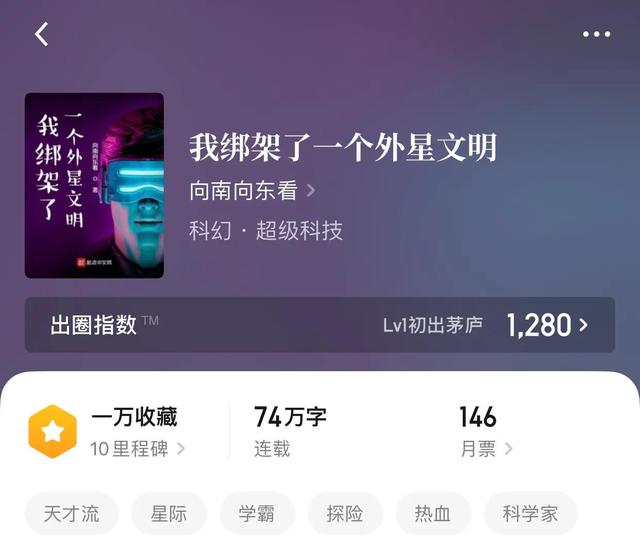
Task: View the 一万收藏 milestone details
Action: coord(110,431)
